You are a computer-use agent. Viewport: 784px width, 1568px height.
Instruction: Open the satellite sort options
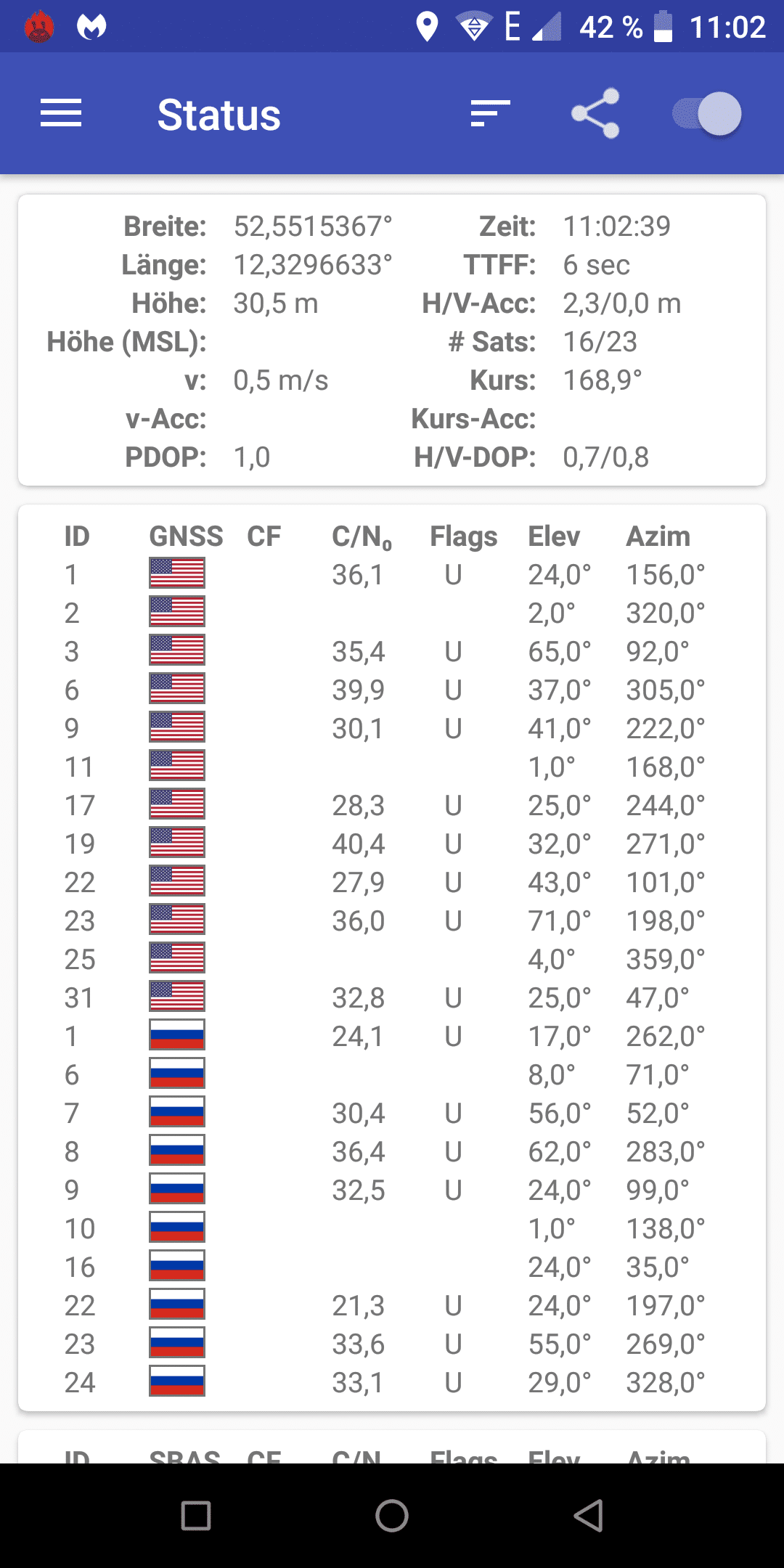491,114
